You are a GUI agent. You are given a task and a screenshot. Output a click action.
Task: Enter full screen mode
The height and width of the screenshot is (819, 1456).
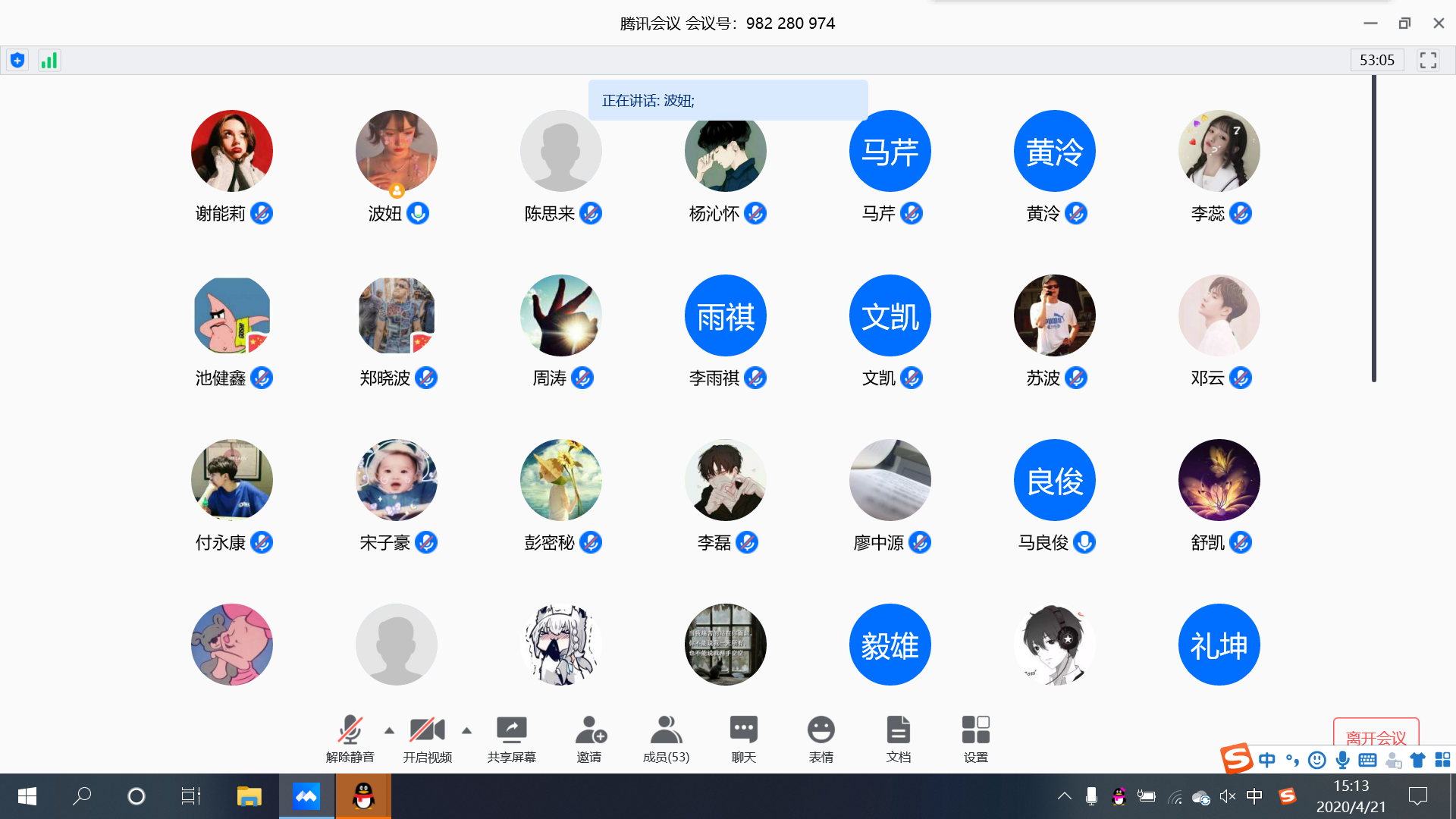pos(1428,61)
